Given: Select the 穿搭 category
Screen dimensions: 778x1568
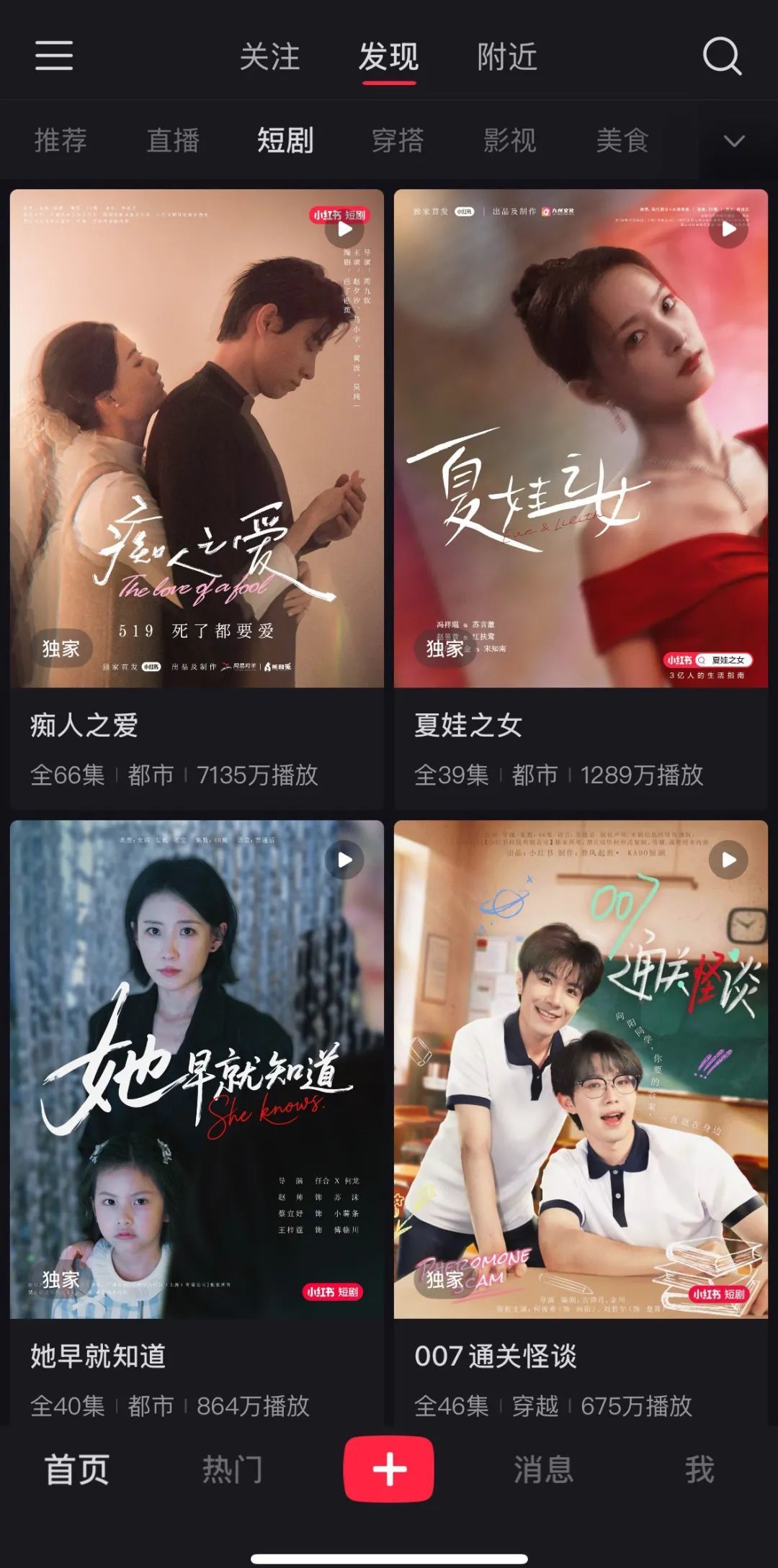Looking at the screenshot, I should coord(398,140).
